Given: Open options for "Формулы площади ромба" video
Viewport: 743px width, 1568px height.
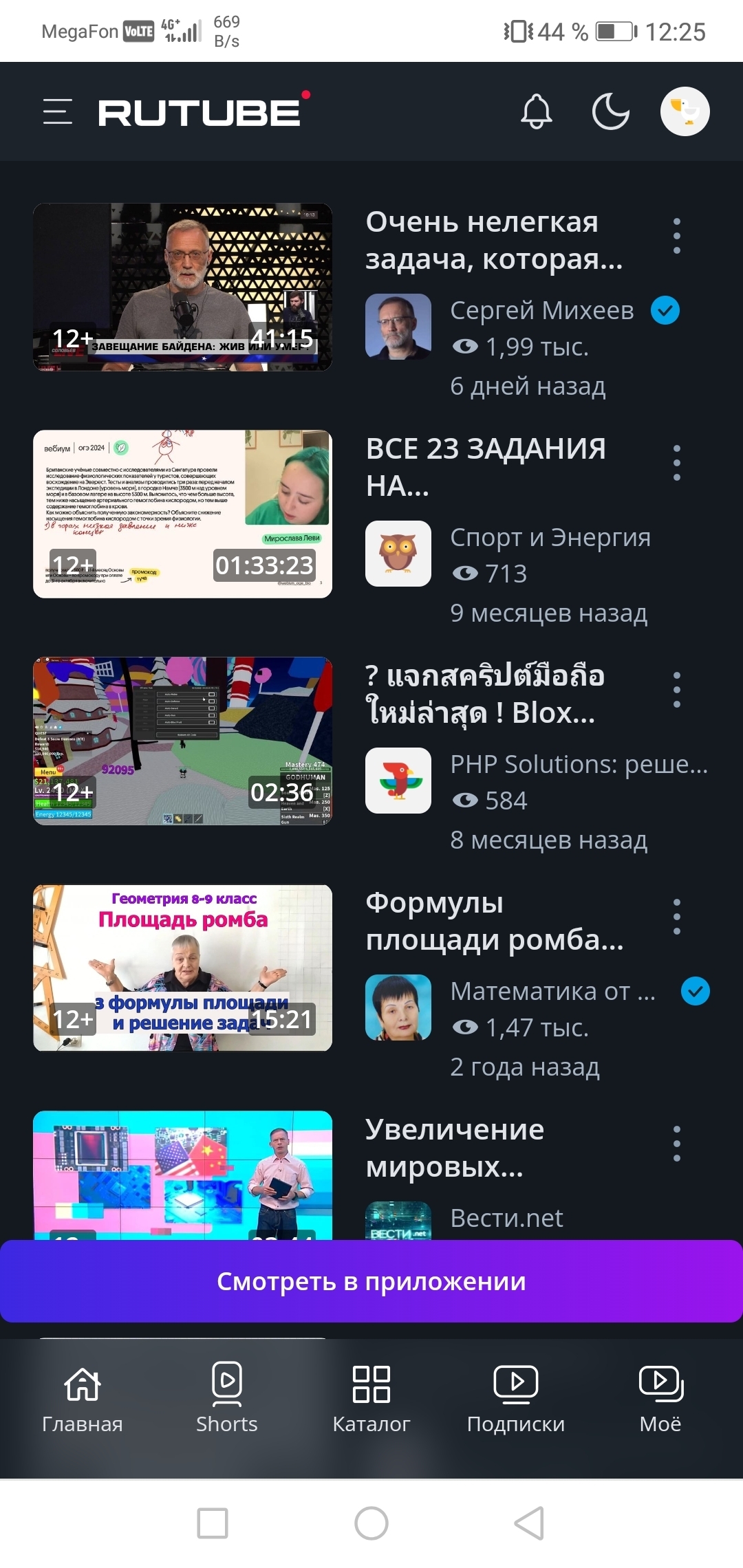Looking at the screenshot, I should 677,917.
